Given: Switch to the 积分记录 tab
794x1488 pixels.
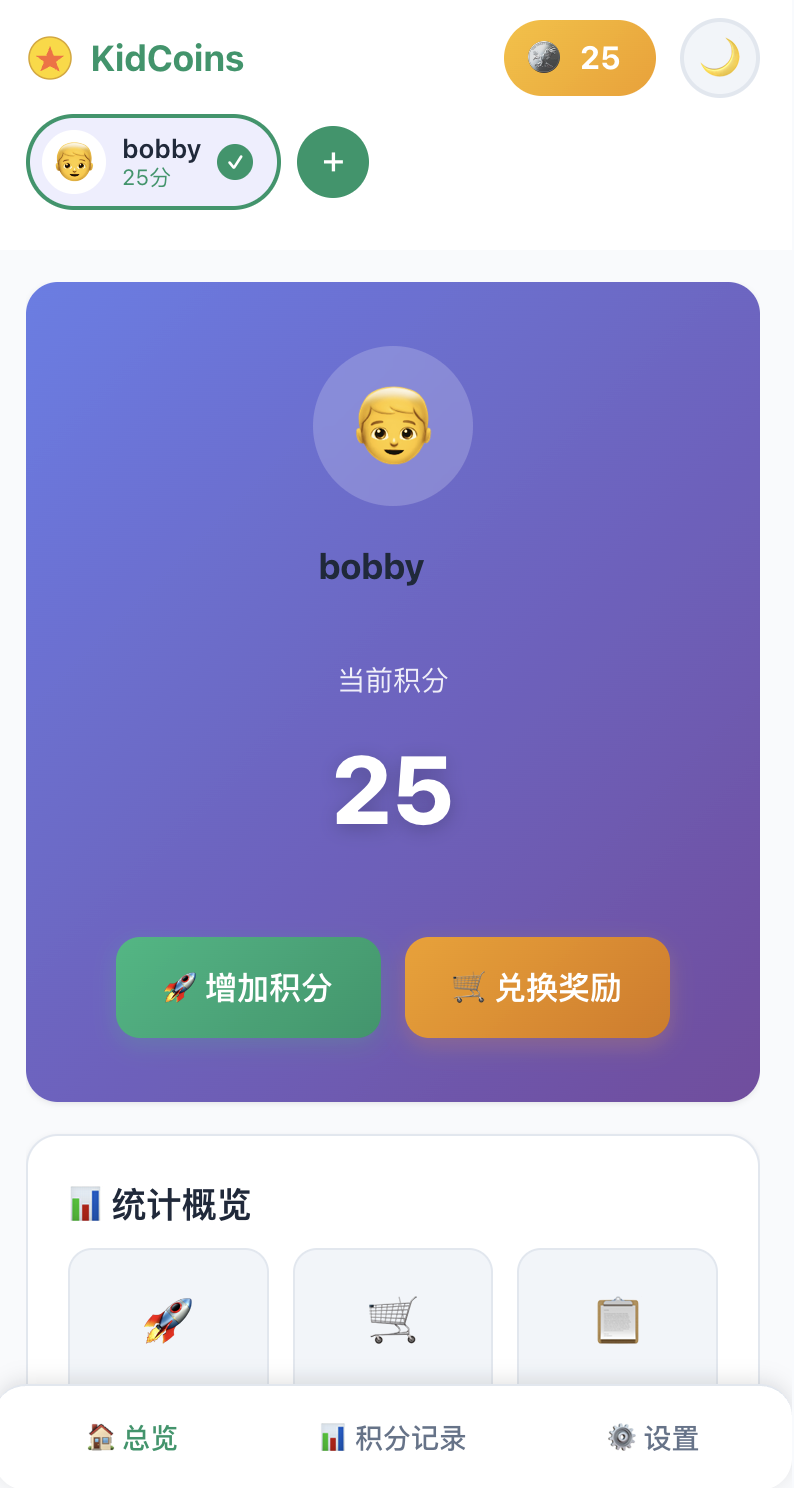Looking at the screenshot, I should (393, 1438).
